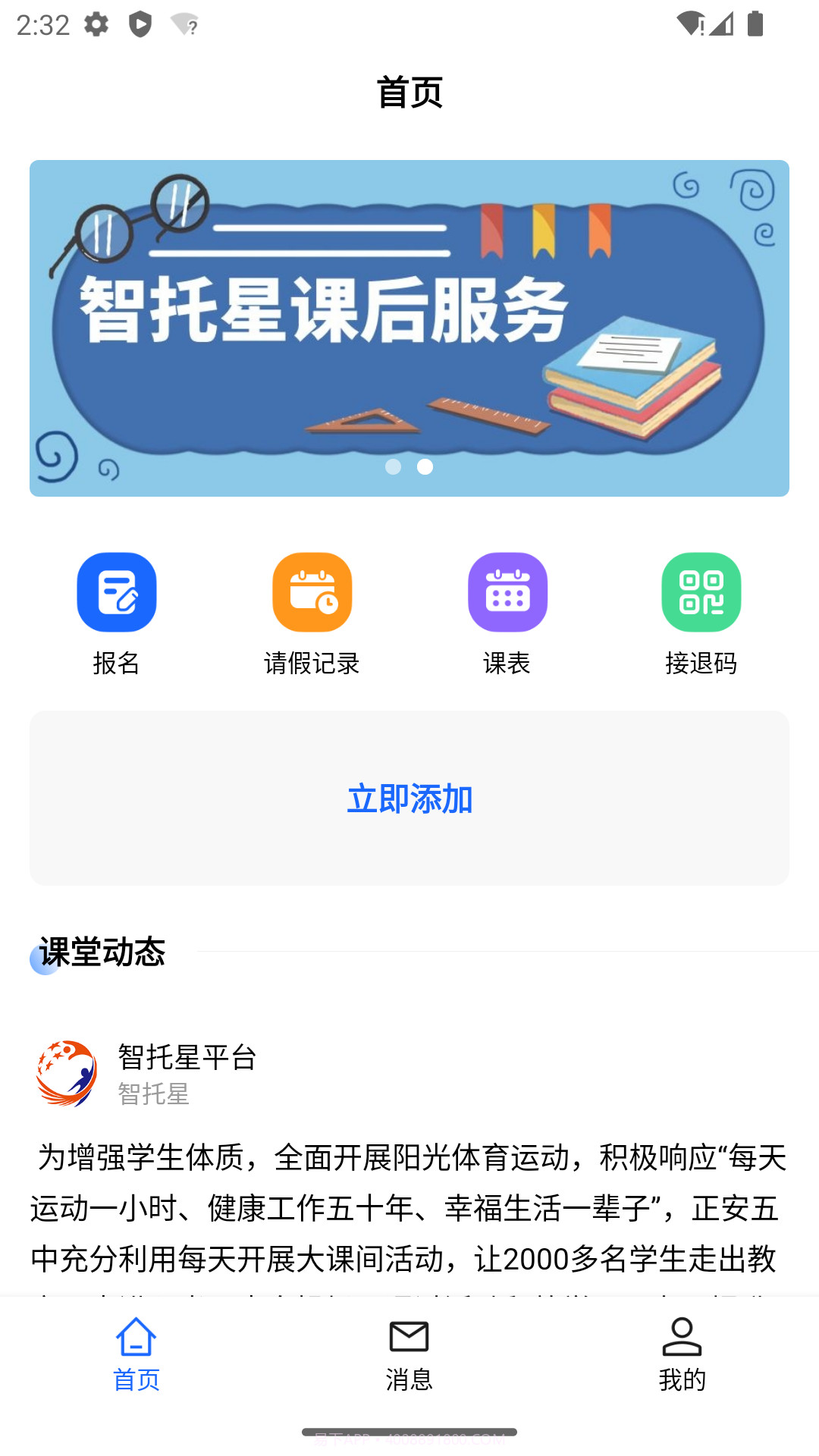Select the second carousel indicator dot
The image size is (819, 1456).
tap(425, 468)
